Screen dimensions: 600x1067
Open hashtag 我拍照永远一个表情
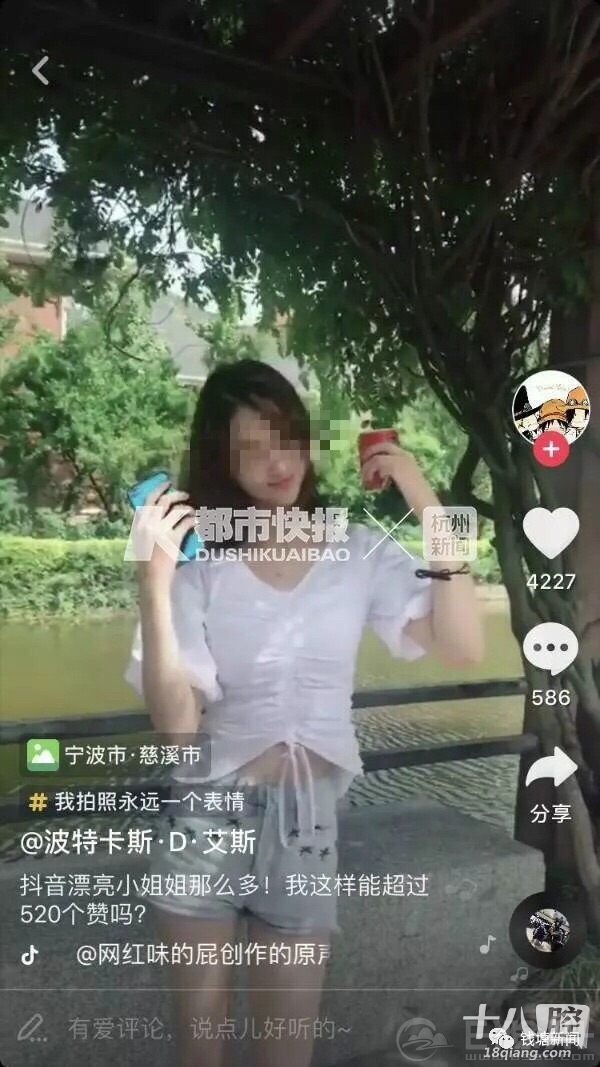pyautogui.click(x=140, y=801)
